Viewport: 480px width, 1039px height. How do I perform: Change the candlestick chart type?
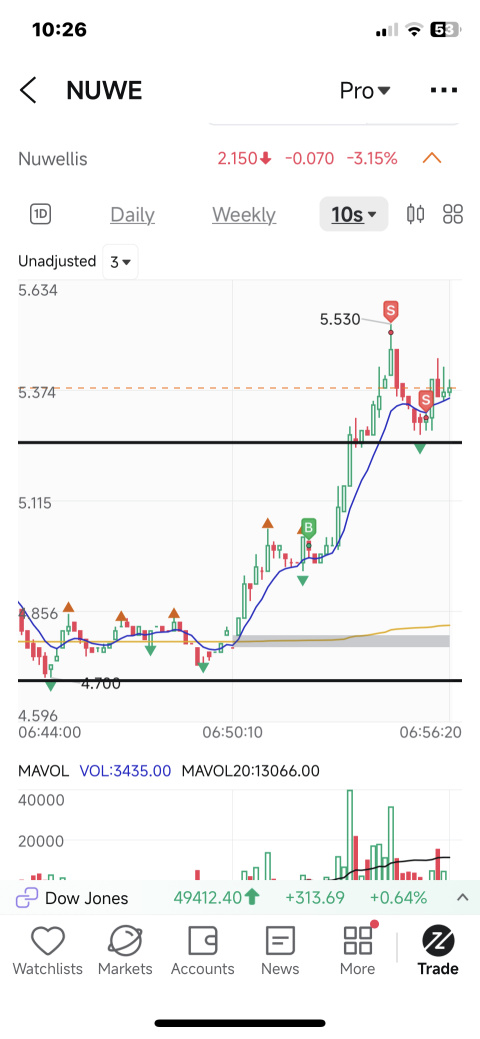coord(416,214)
